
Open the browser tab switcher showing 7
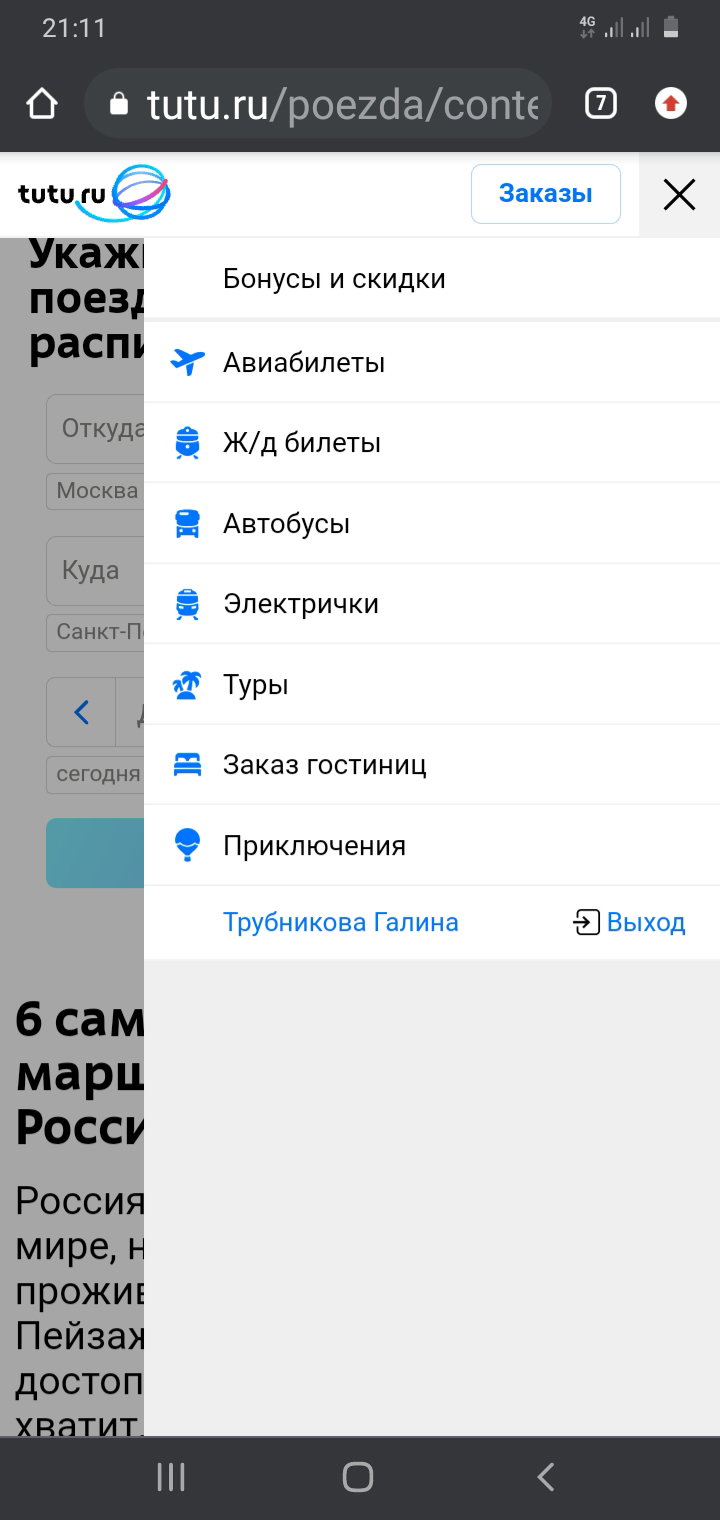click(600, 103)
